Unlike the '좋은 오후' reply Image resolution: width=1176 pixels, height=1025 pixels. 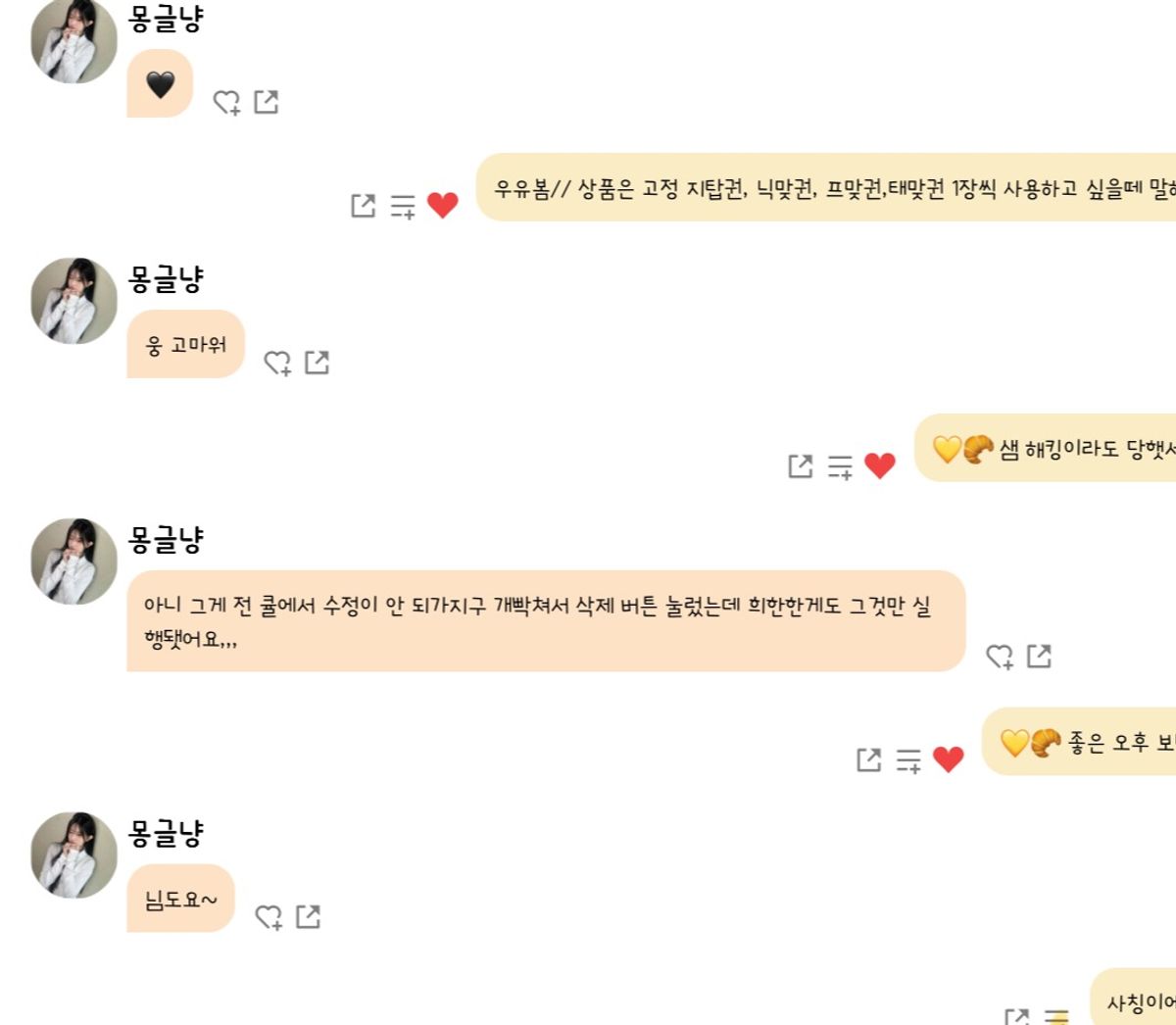[x=948, y=758]
